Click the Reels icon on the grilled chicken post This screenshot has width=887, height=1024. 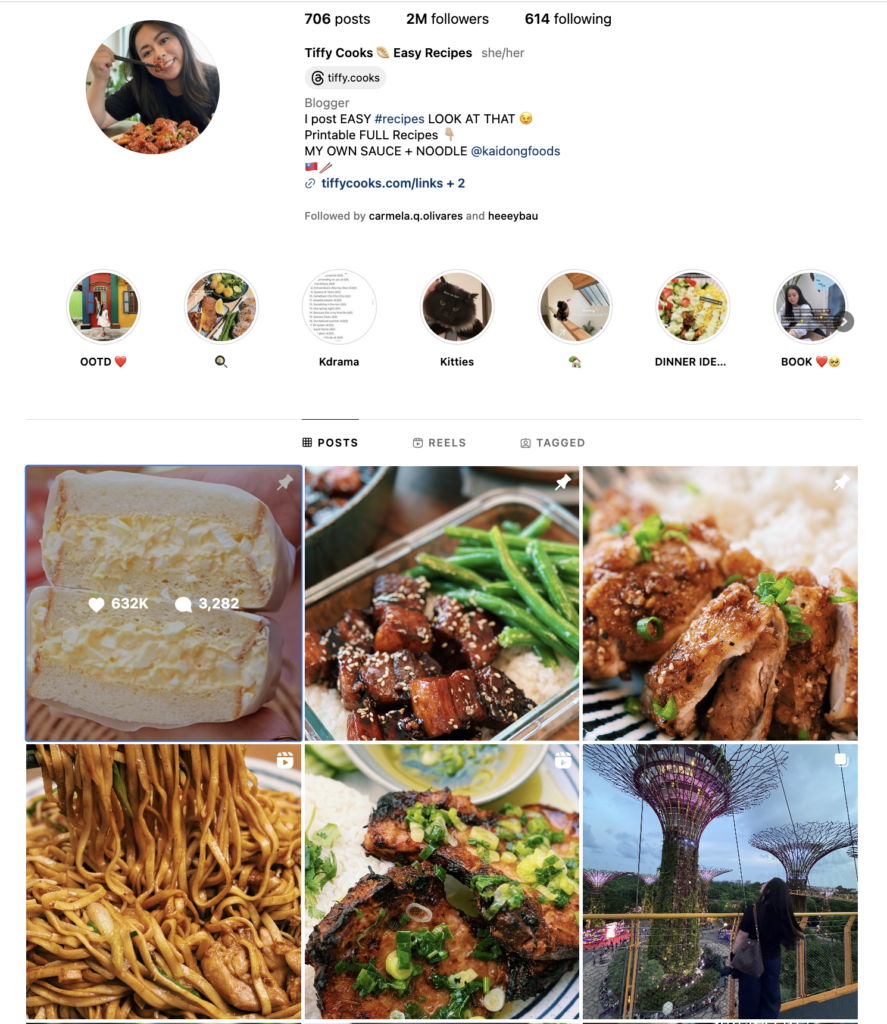pyautogui.click(x=562, y=760)
